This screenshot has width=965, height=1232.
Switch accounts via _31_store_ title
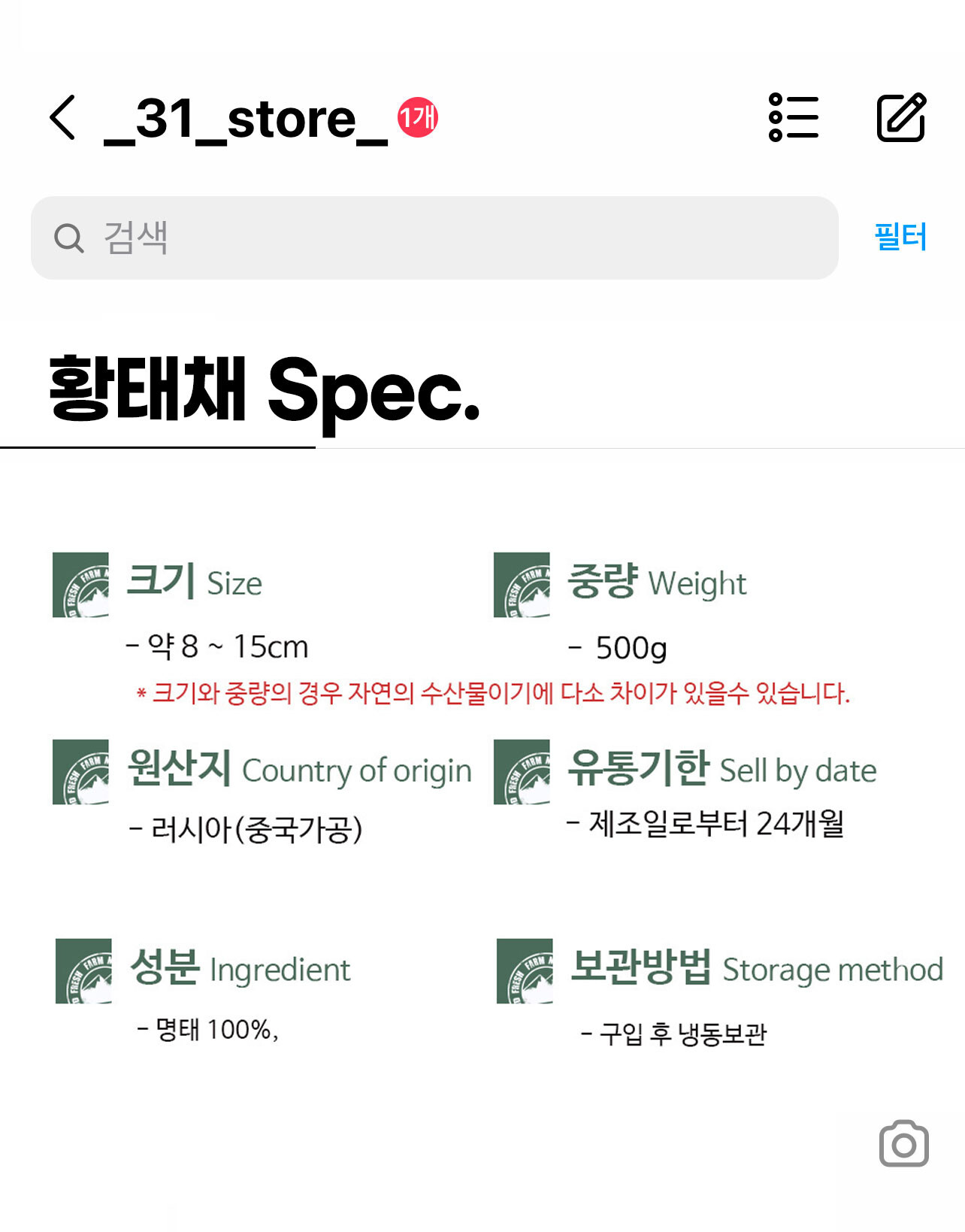246,120
